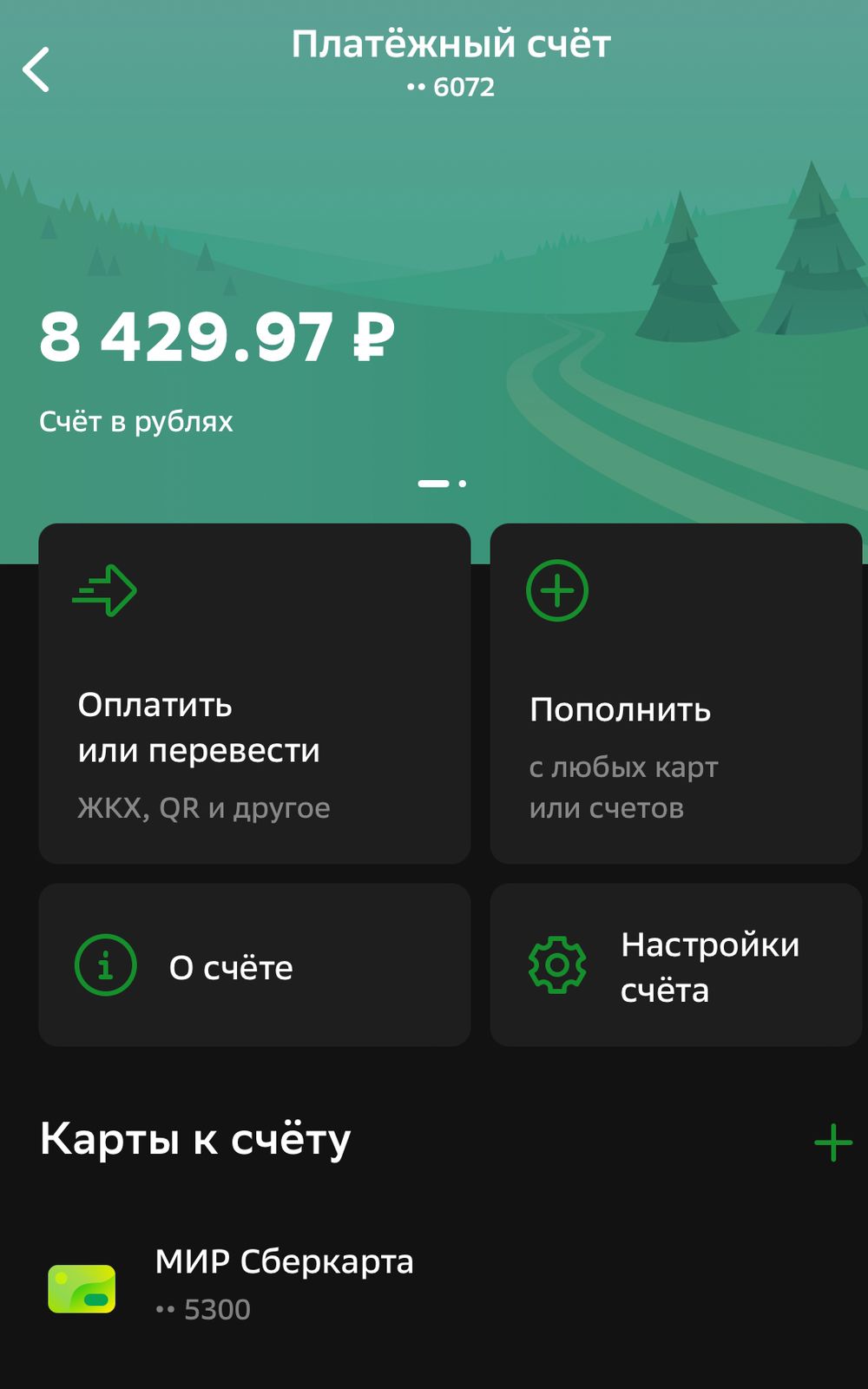The image size is (868, 1389).
Task: Switch to the second page indicator dot
Action: pos(463,484)
